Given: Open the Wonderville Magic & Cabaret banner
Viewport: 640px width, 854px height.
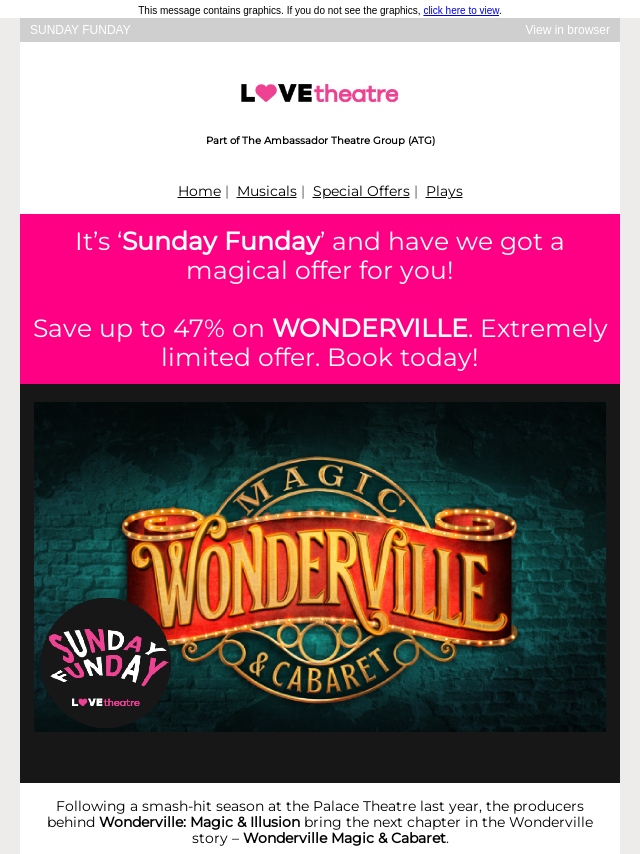Looking at the screenshot, I should (x=320, y=566).
